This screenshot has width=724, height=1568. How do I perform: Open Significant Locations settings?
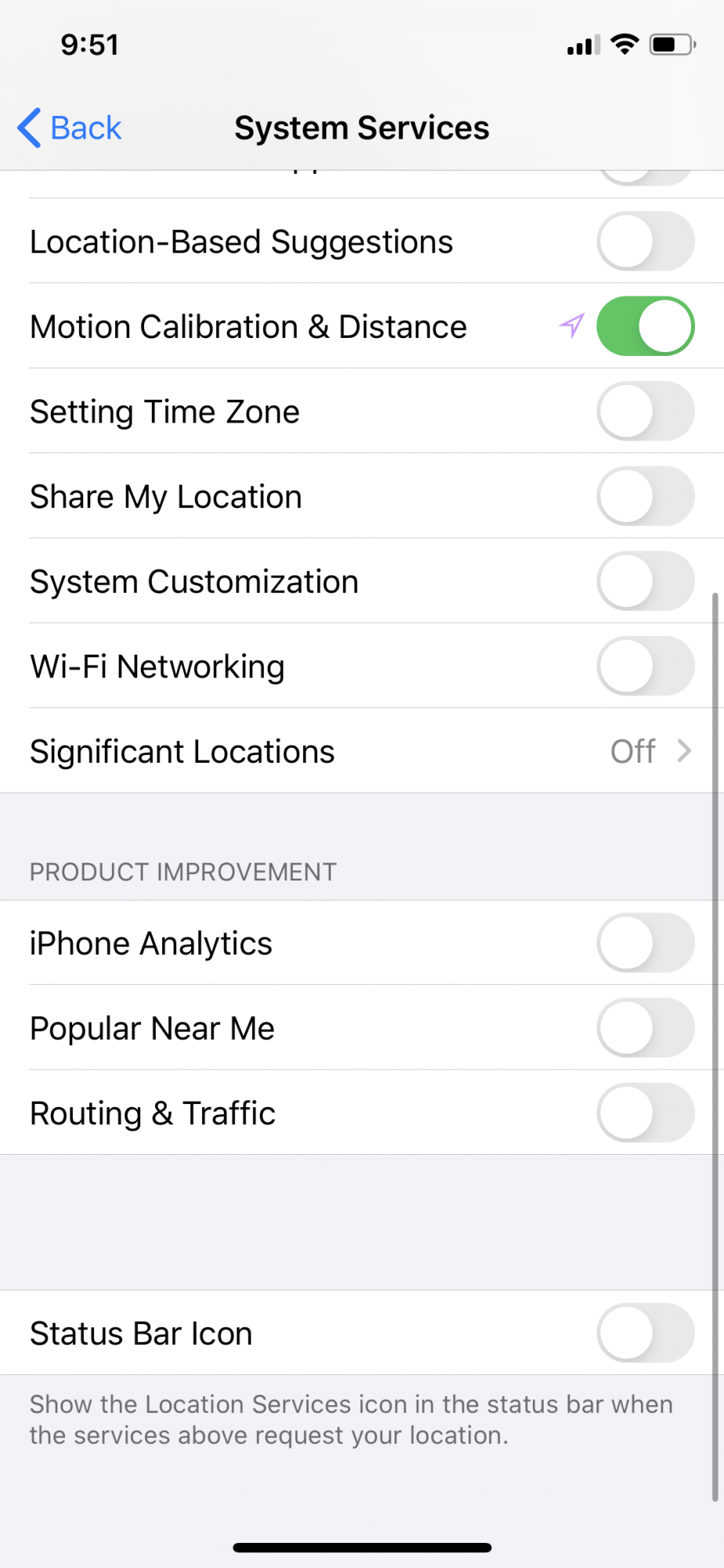point(360,751)
